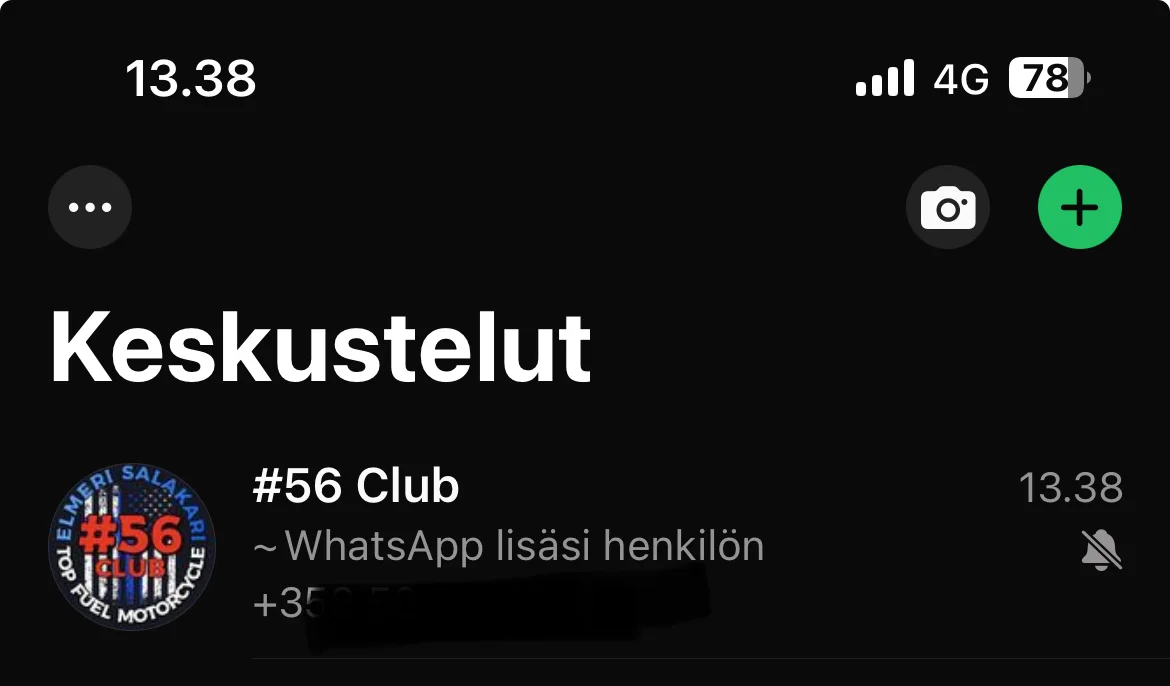The height and width of the screenshot is (686, 1170).
Task: Start a new chat with plus button
Action: [x=1079, y=208]
